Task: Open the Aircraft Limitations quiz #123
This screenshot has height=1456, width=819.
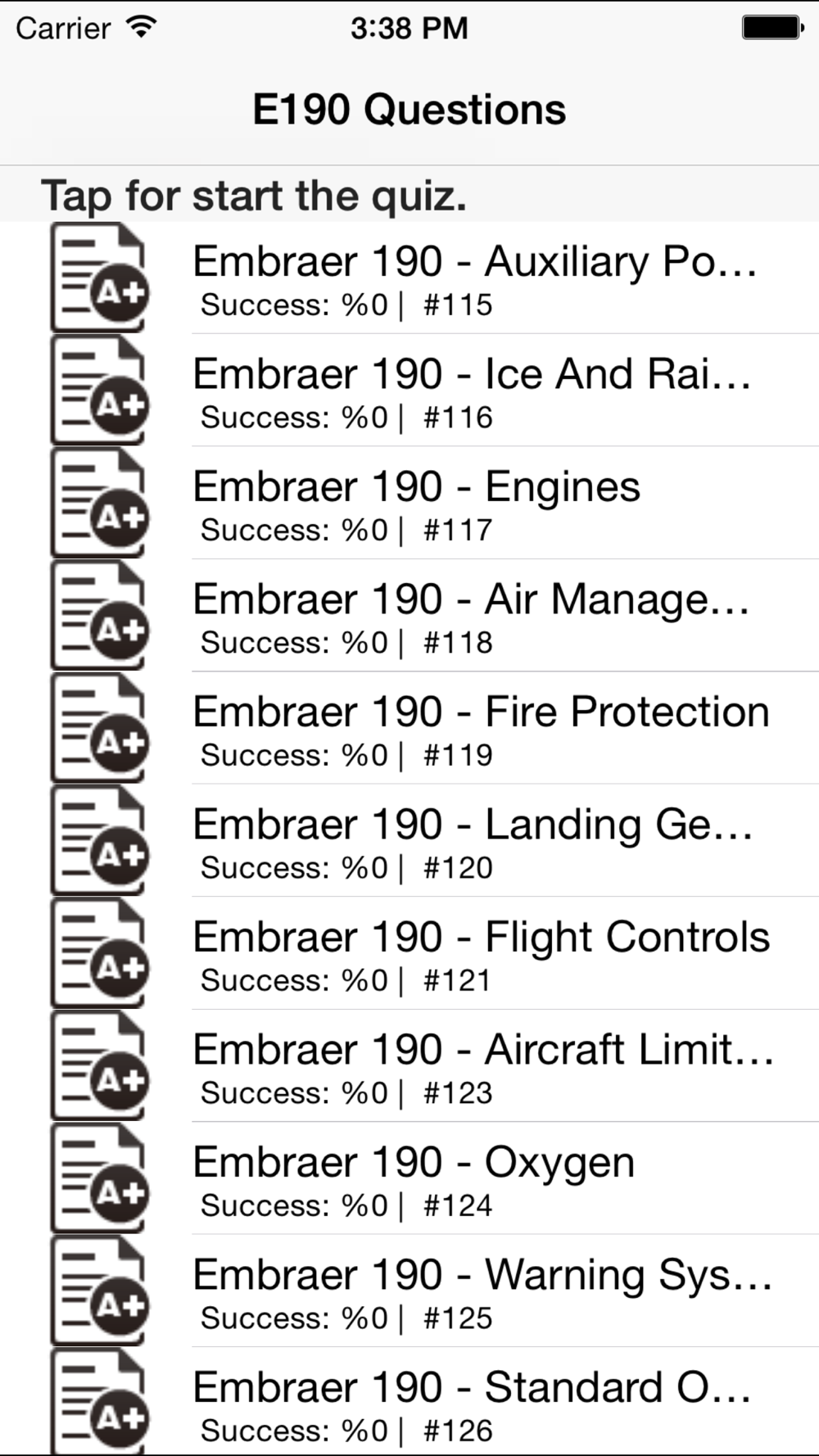Action: (409, 1066)
